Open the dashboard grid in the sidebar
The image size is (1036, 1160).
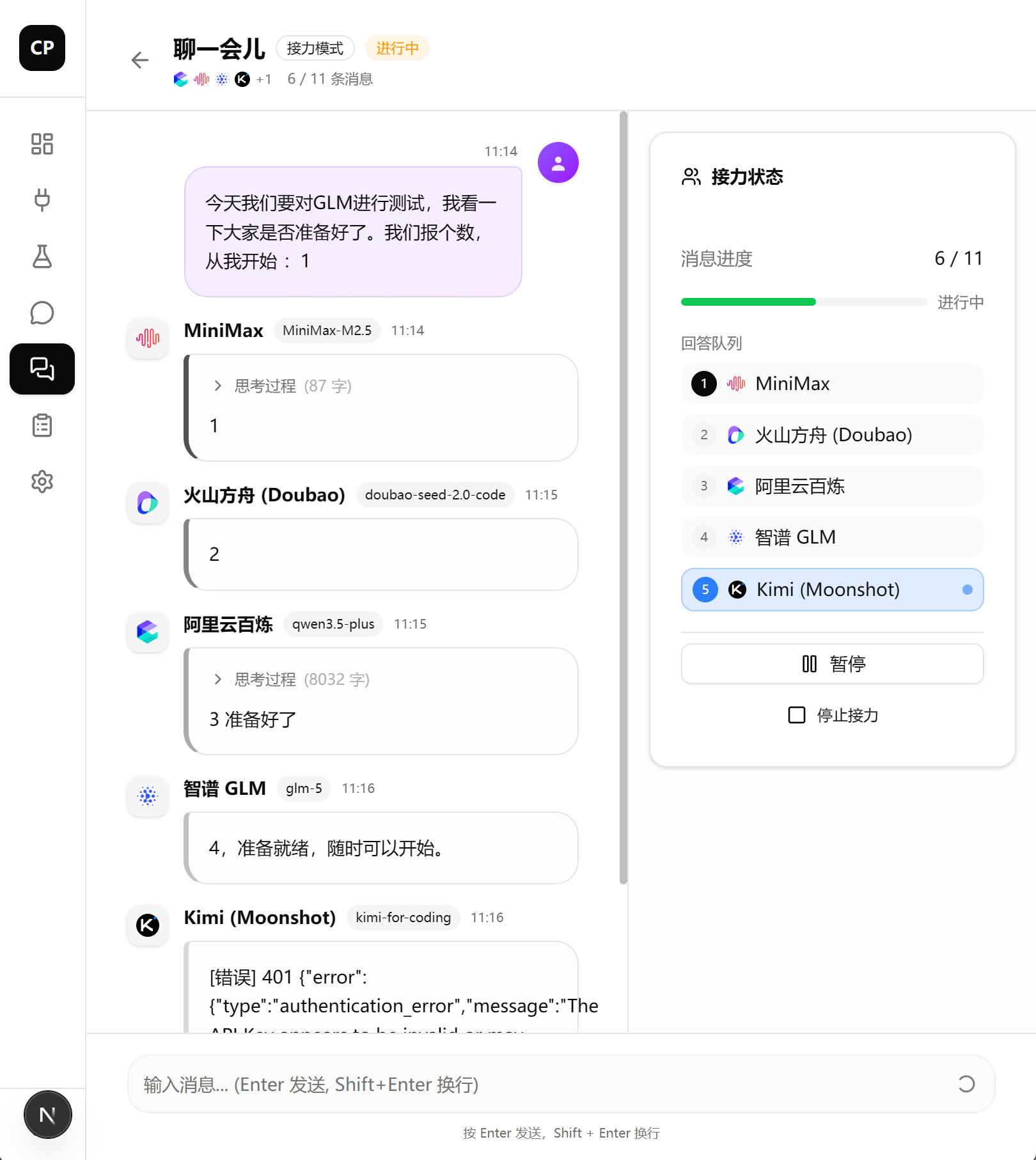42,144
